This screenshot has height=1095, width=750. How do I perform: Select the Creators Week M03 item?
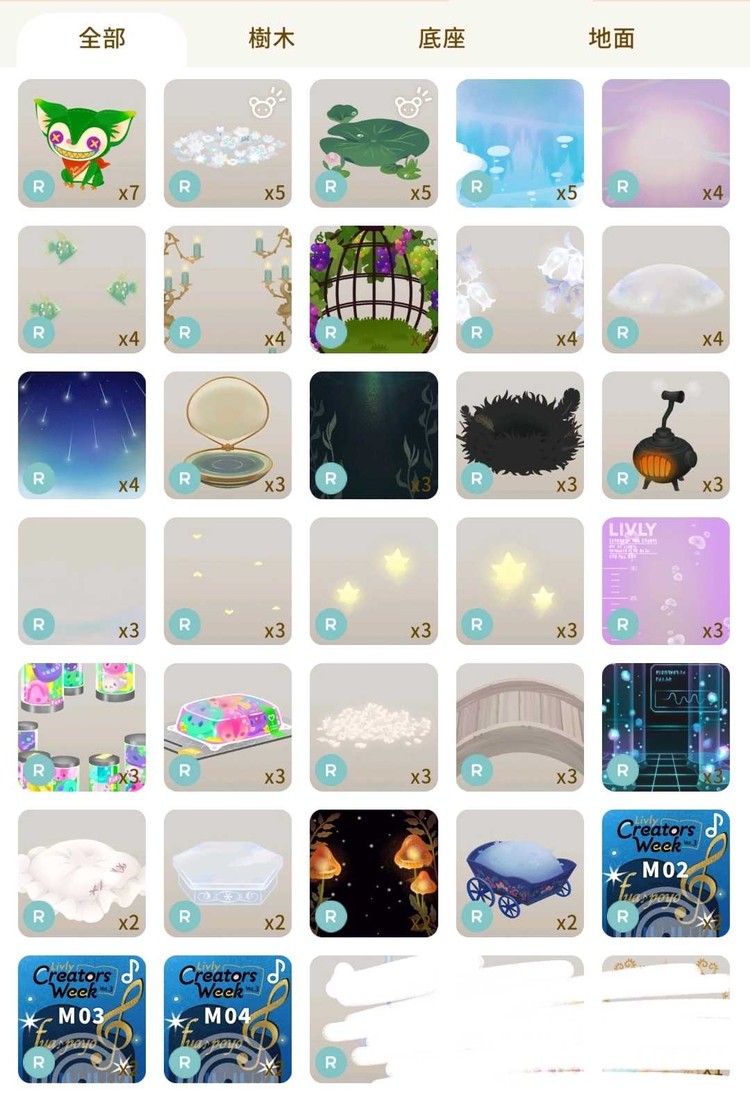82,1019
